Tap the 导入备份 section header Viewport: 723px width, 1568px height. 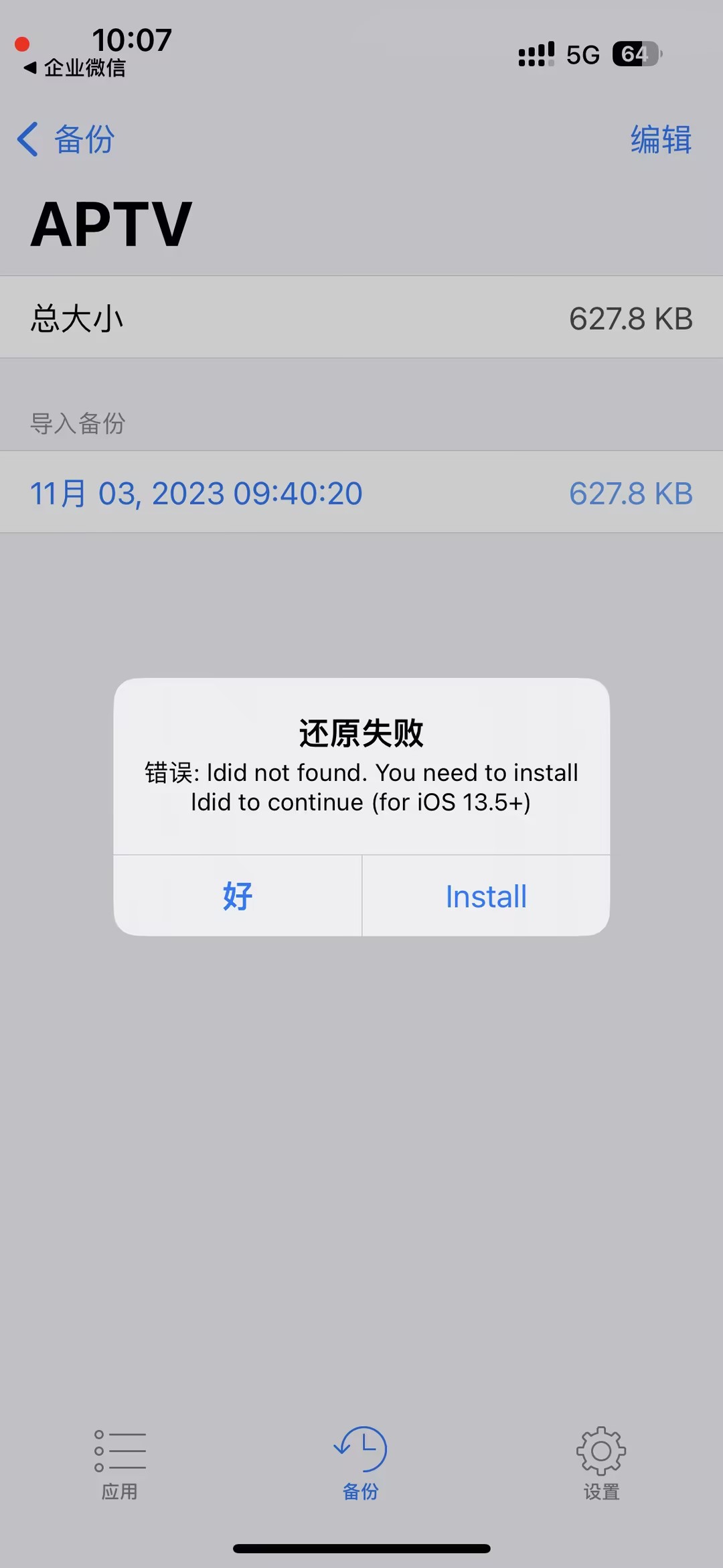[x=78, y=423]
